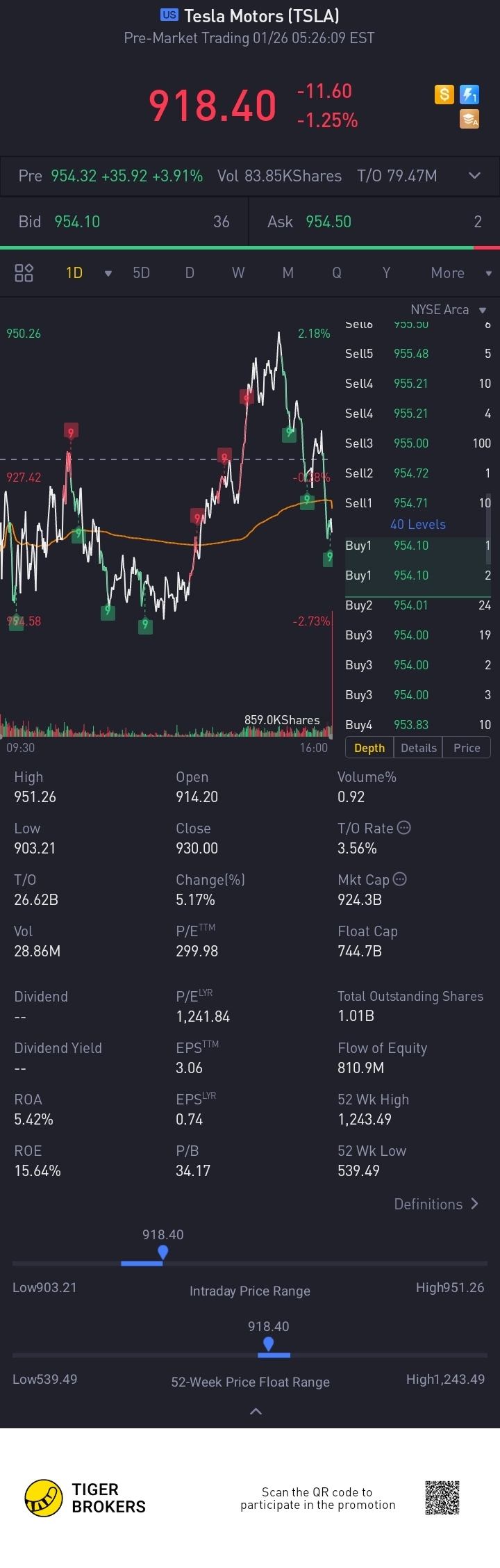The height and width of the screenshot is (1568, 500).
Task: Select the Depth tab
Action: pyautogui.click(x=369, y=748)
